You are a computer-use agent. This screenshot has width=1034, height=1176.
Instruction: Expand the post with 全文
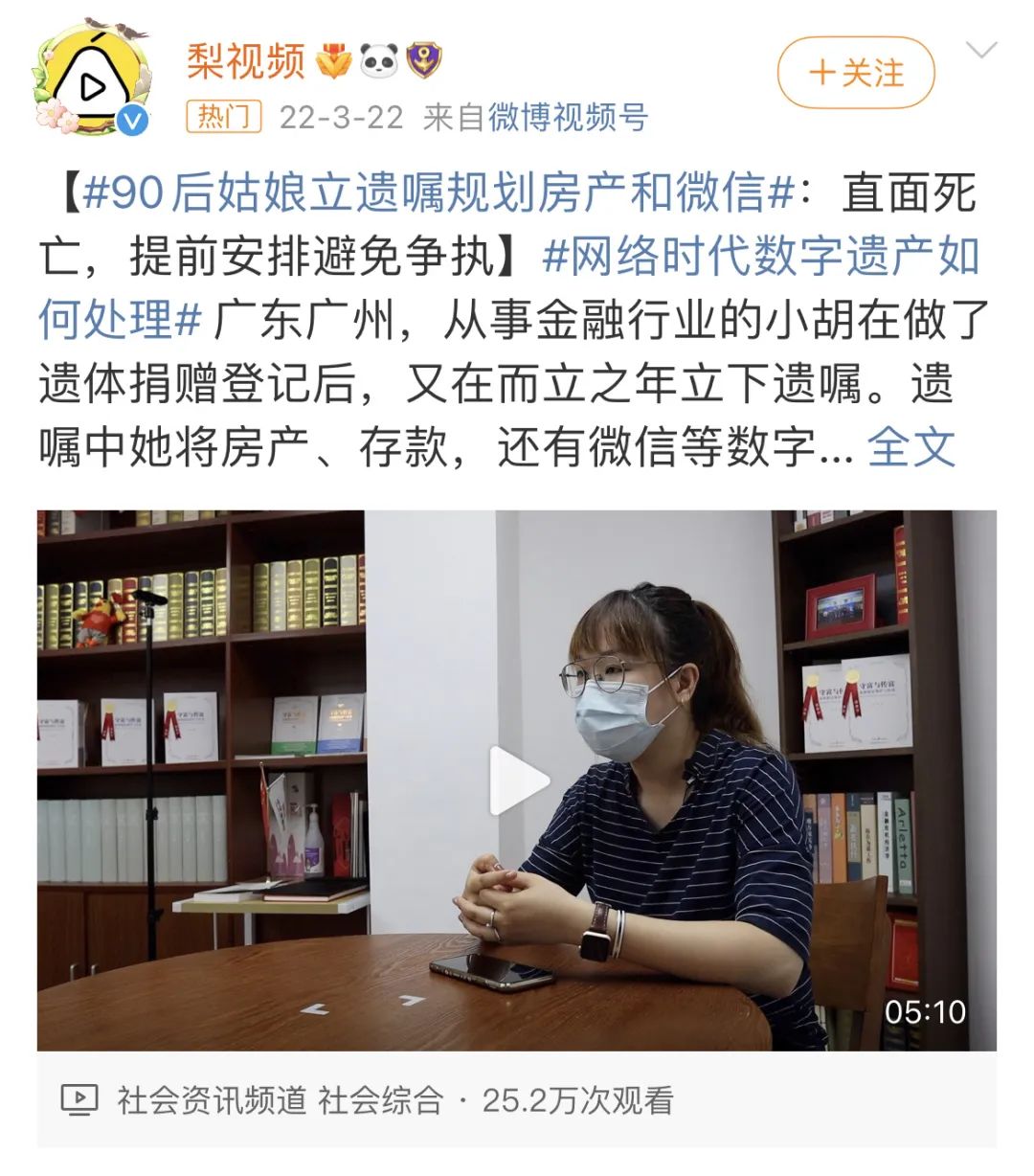coord(911,446)
